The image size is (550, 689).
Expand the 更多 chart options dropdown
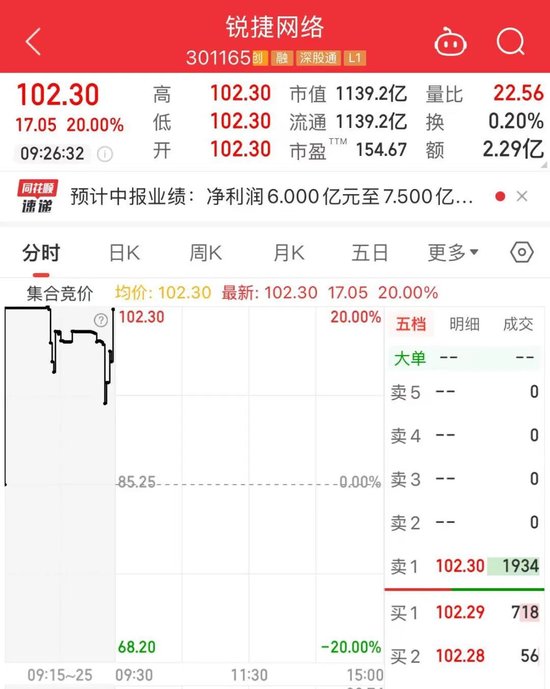click(x=453, y=253)
